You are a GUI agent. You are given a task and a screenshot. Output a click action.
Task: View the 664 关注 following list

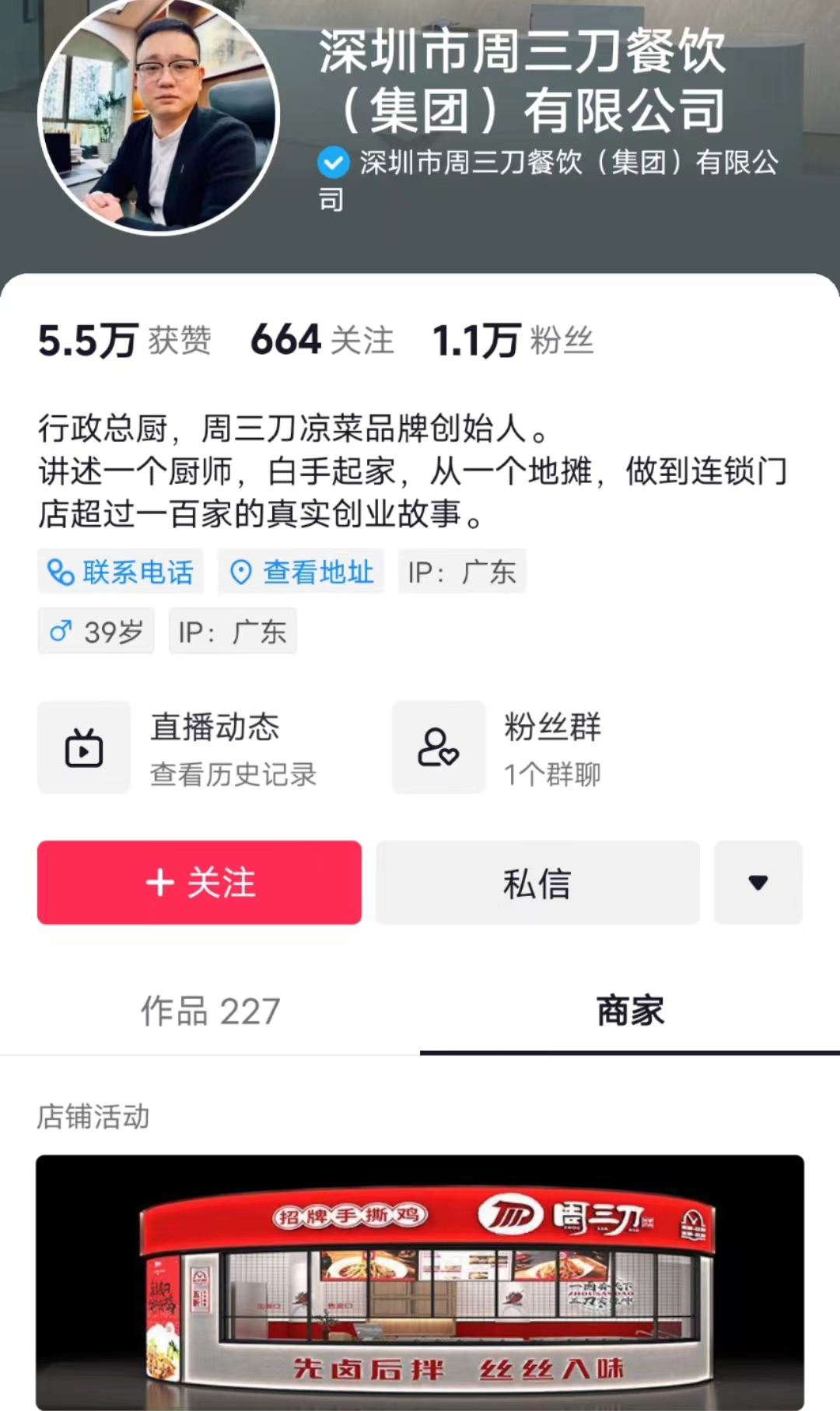tap(322, 341)
